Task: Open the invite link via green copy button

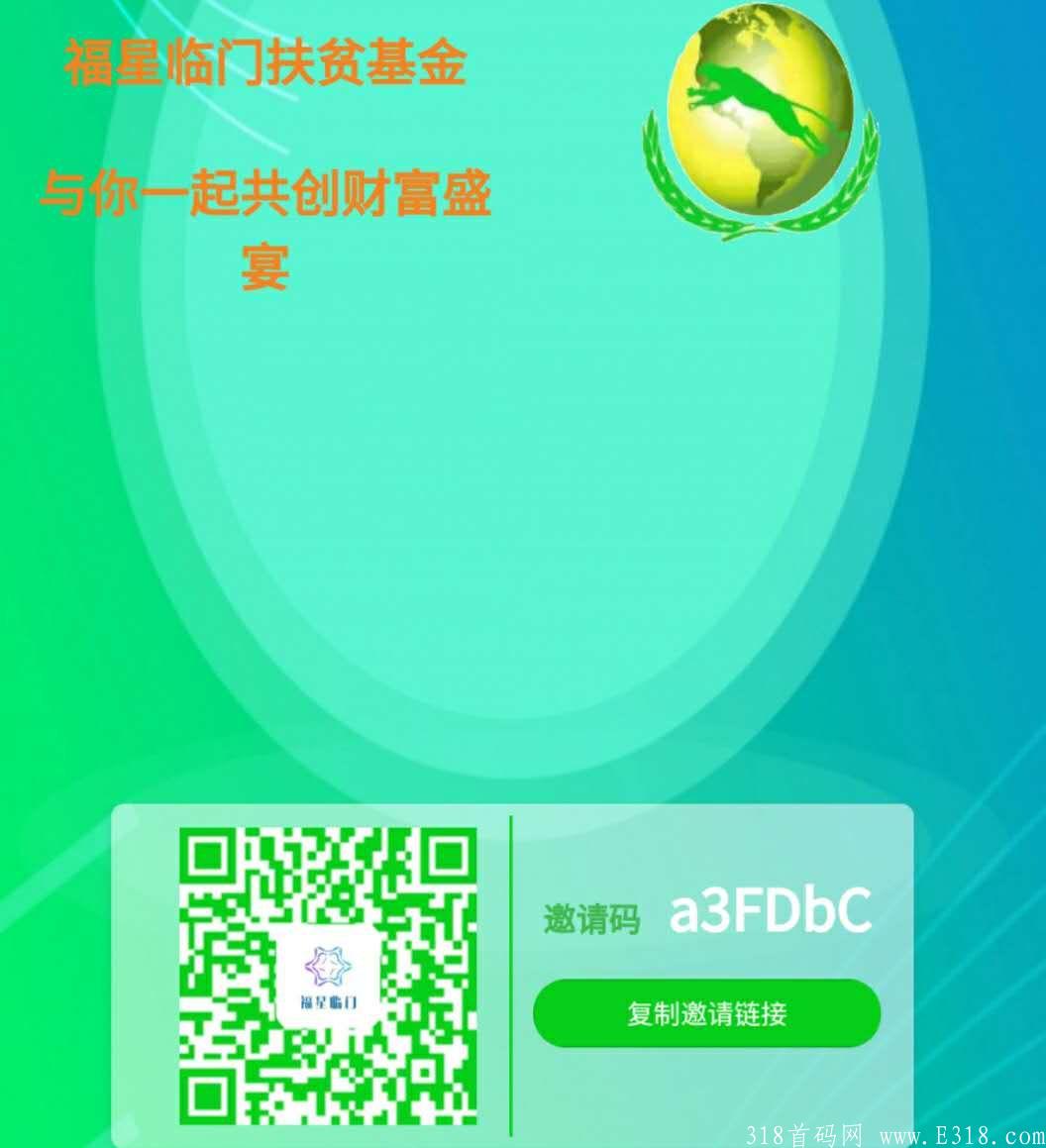Action: (705, 1012)
